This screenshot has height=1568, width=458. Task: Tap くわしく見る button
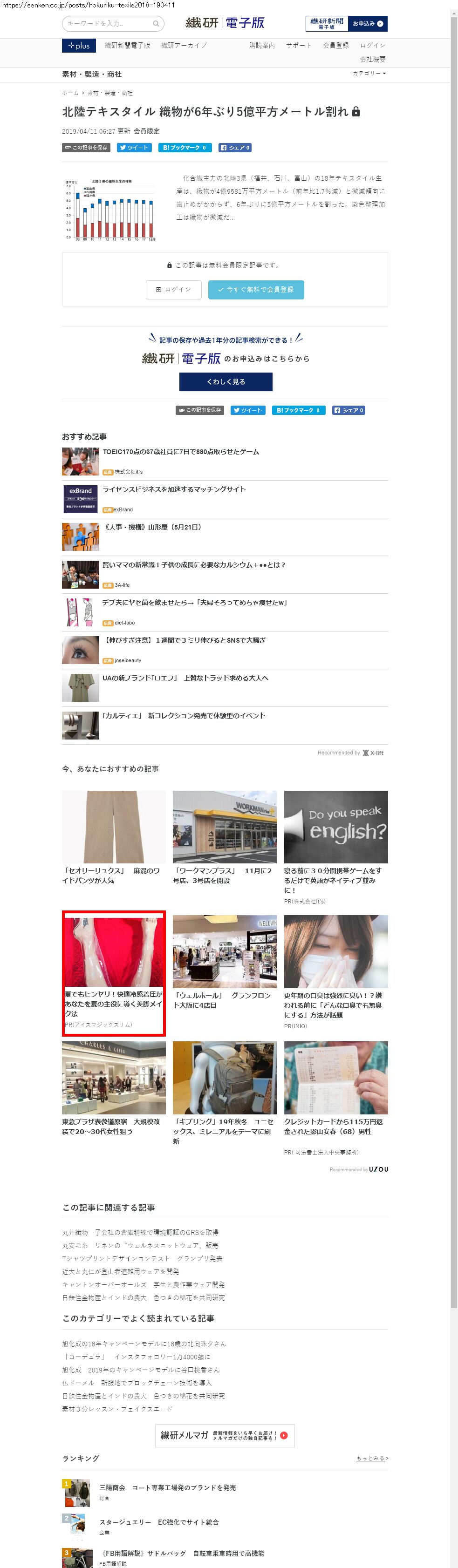tap(226, 382)
